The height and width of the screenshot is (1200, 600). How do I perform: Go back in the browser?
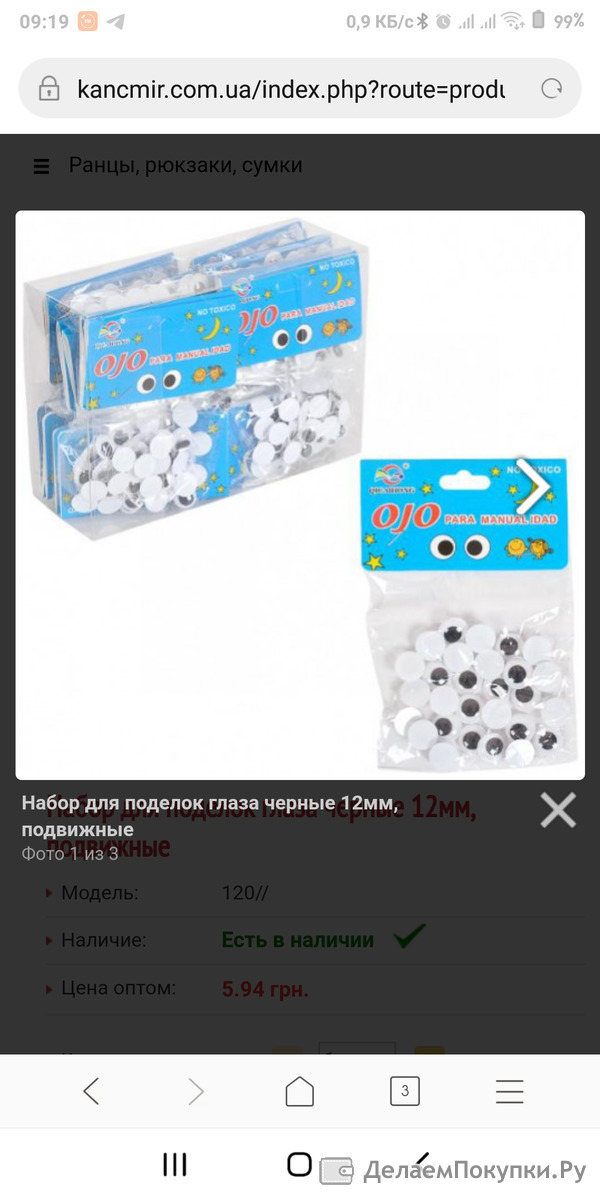click(x=91, y=1091)
